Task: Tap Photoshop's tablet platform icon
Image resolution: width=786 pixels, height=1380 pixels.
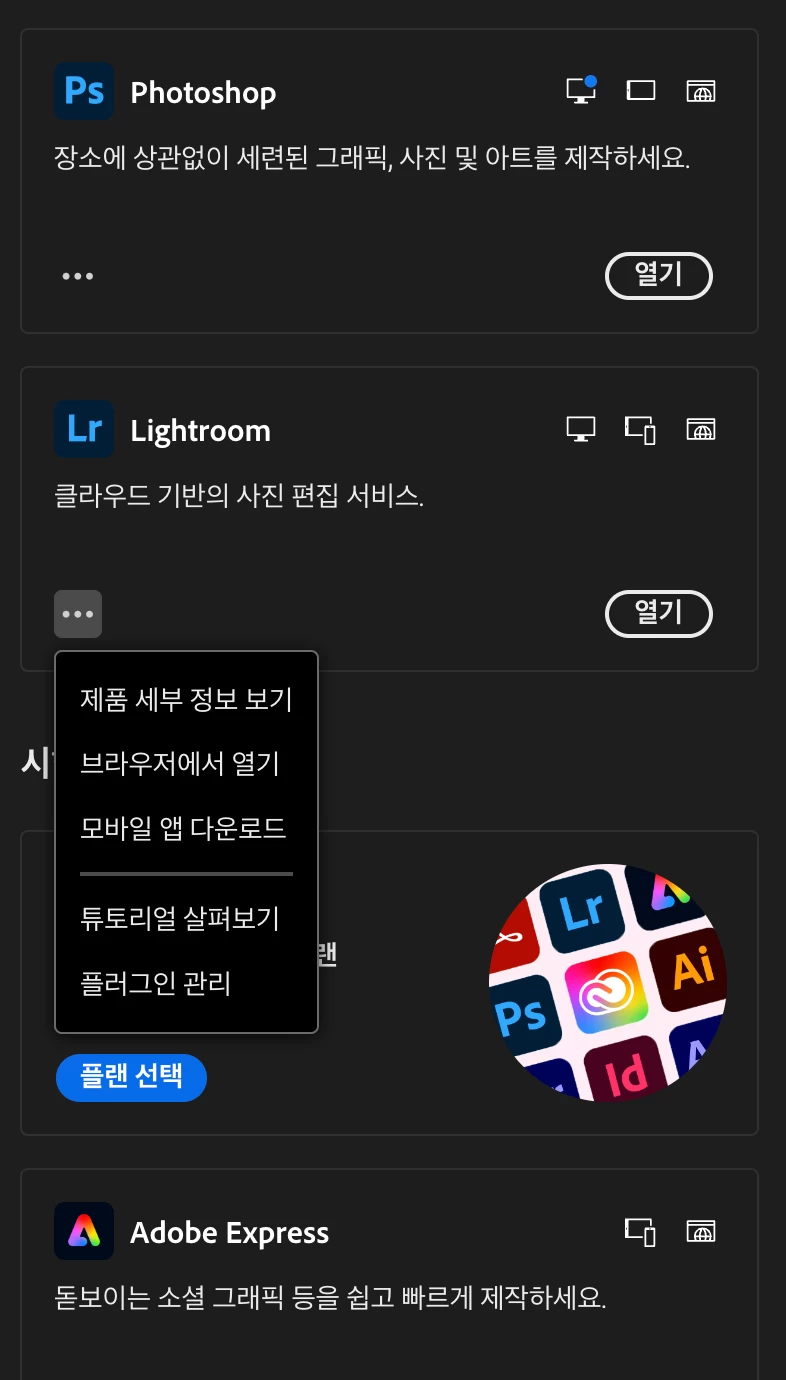Action: [x=640, y=91]
